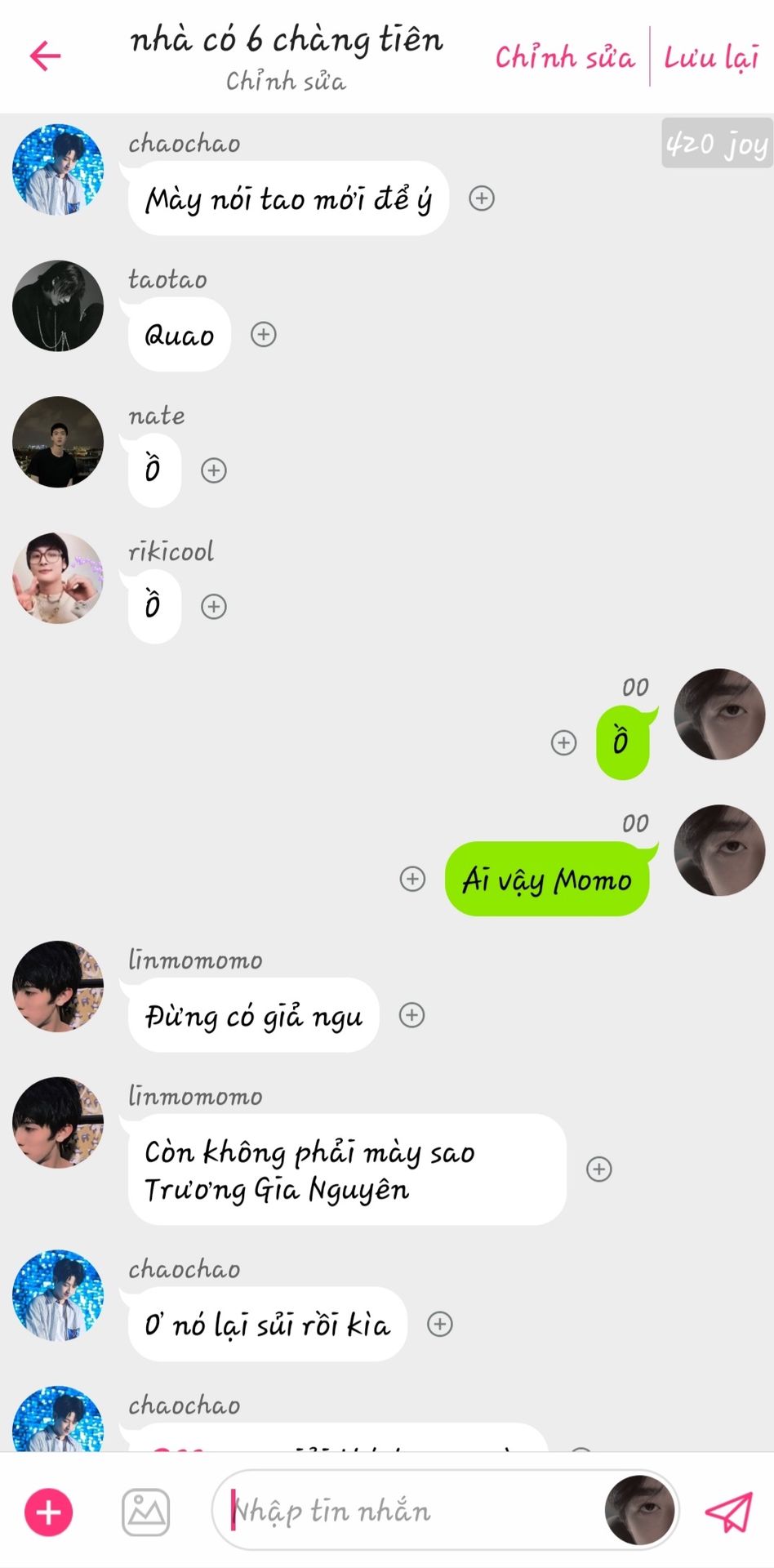Viewport: 774px width, 1568px height.
Task: Attach an image using the picture icon
Action: click(x=146, y=1512)
